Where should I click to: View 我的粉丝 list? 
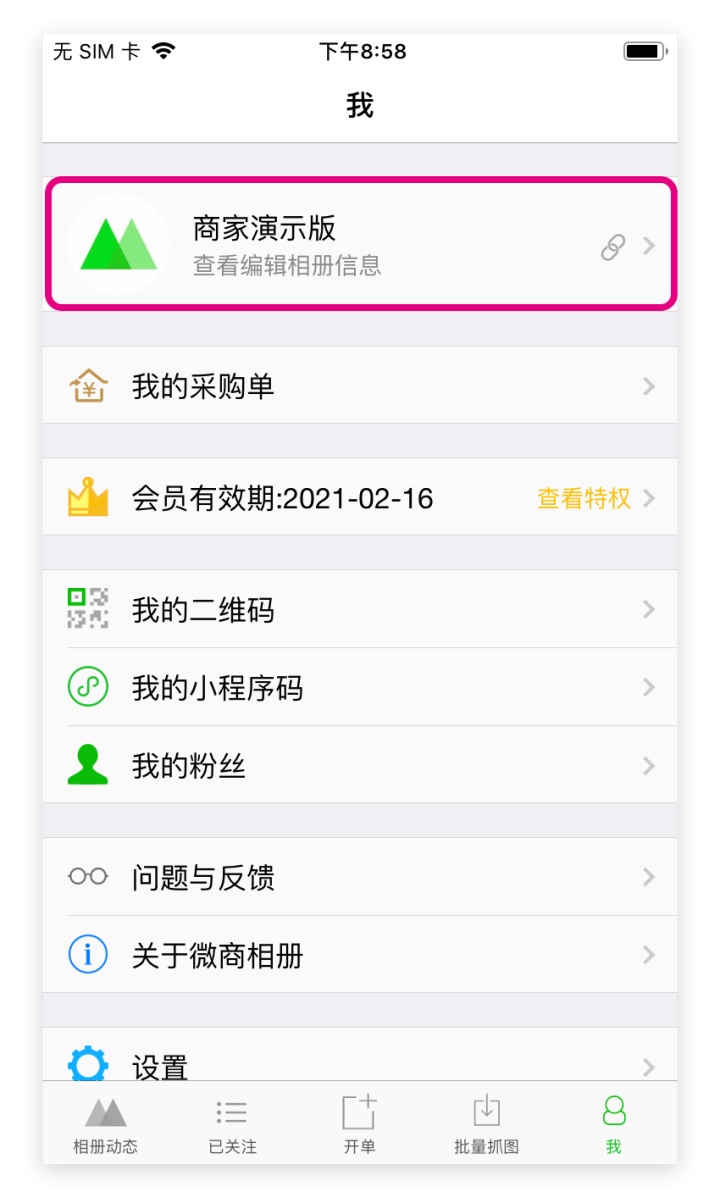[360, 765]
